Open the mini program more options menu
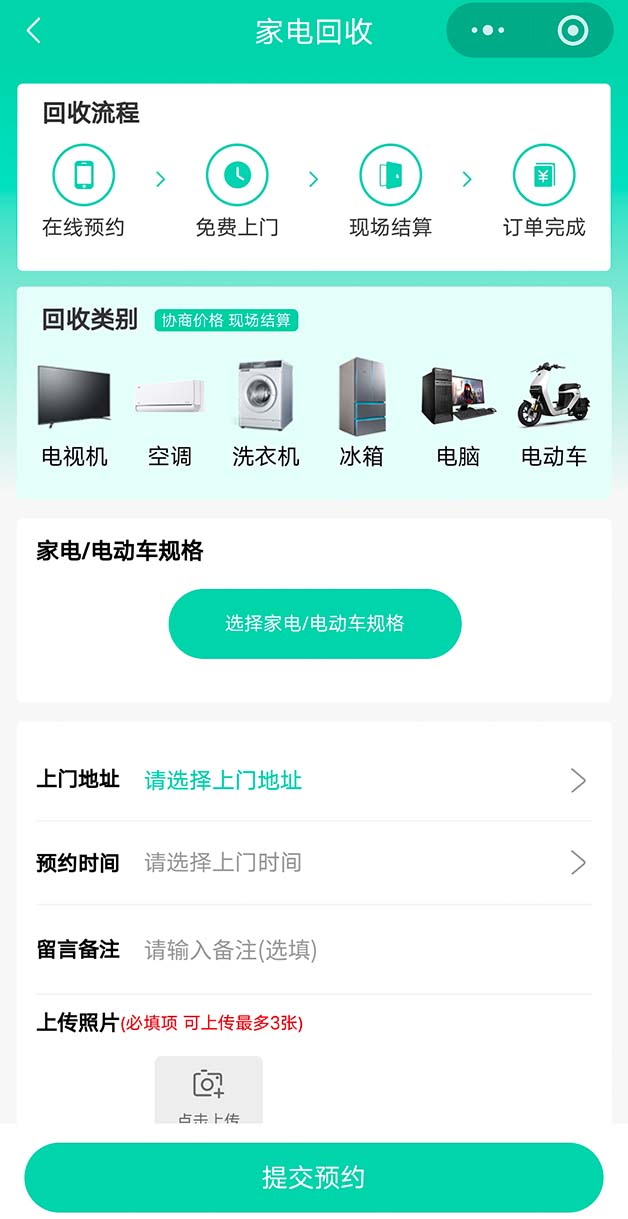628x1219 pixels. pyautogui.click(x=488, y=31)
